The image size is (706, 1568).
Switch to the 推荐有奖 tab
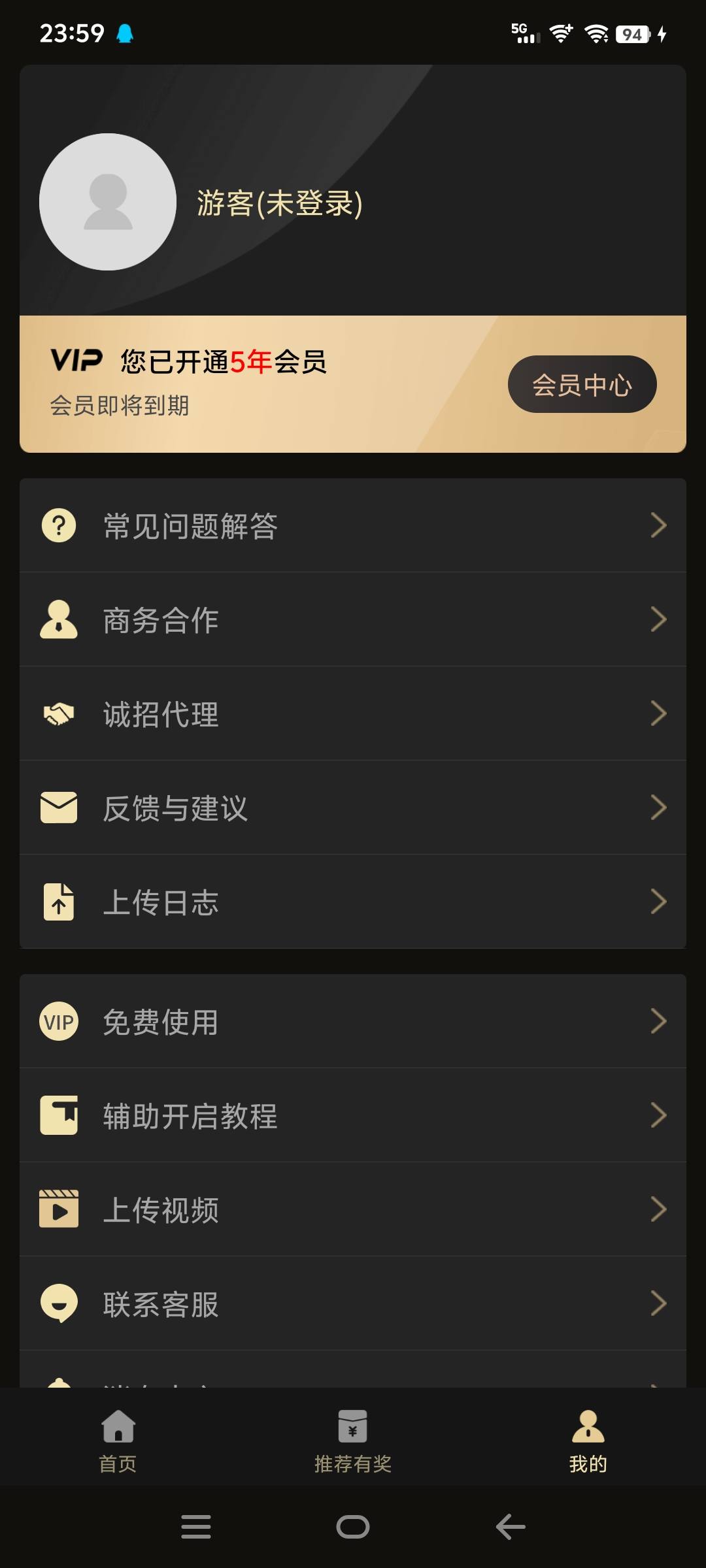point(353,1441)
